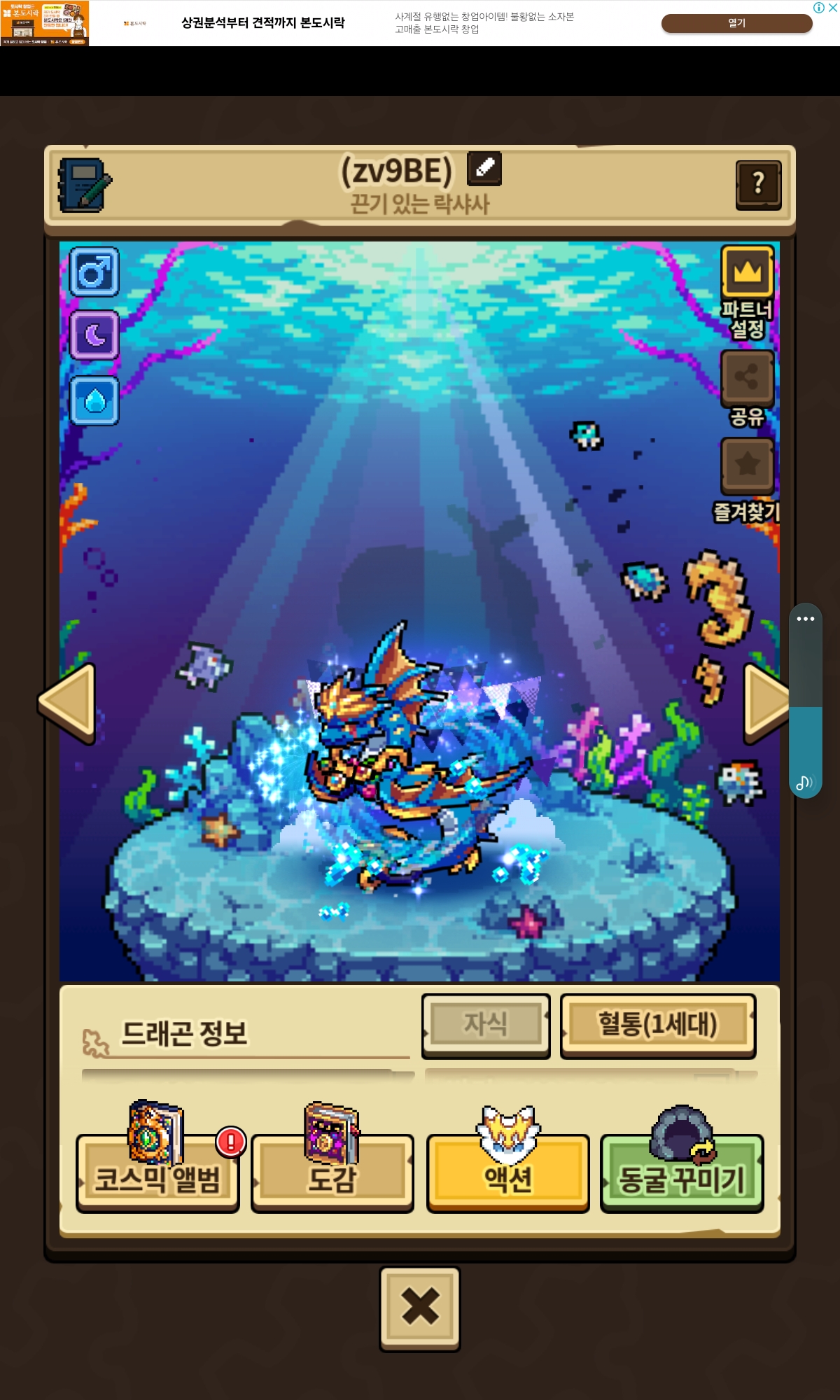Open the notebook memo icon
840x1400 pixels.
84,185
